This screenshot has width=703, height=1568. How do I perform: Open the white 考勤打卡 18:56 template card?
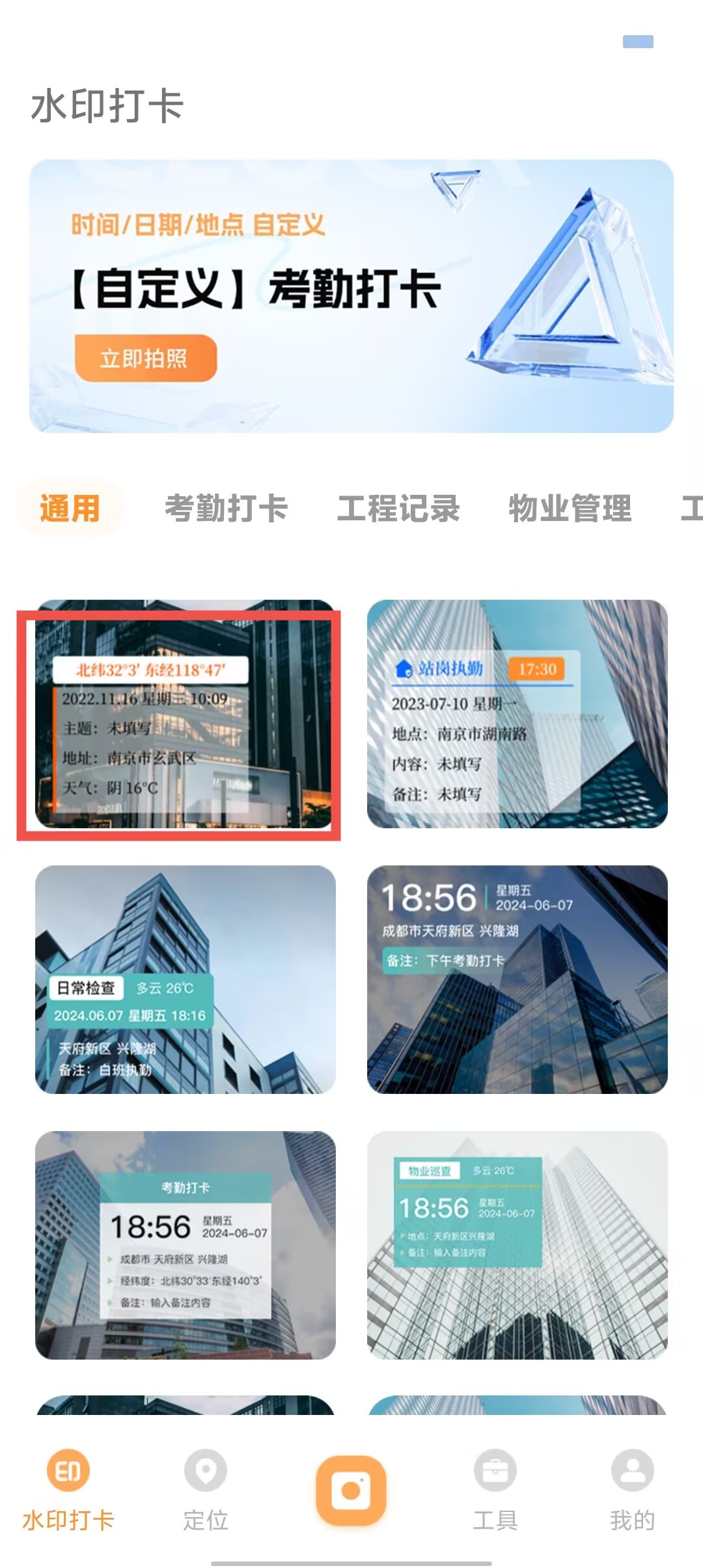(185, 1245)
